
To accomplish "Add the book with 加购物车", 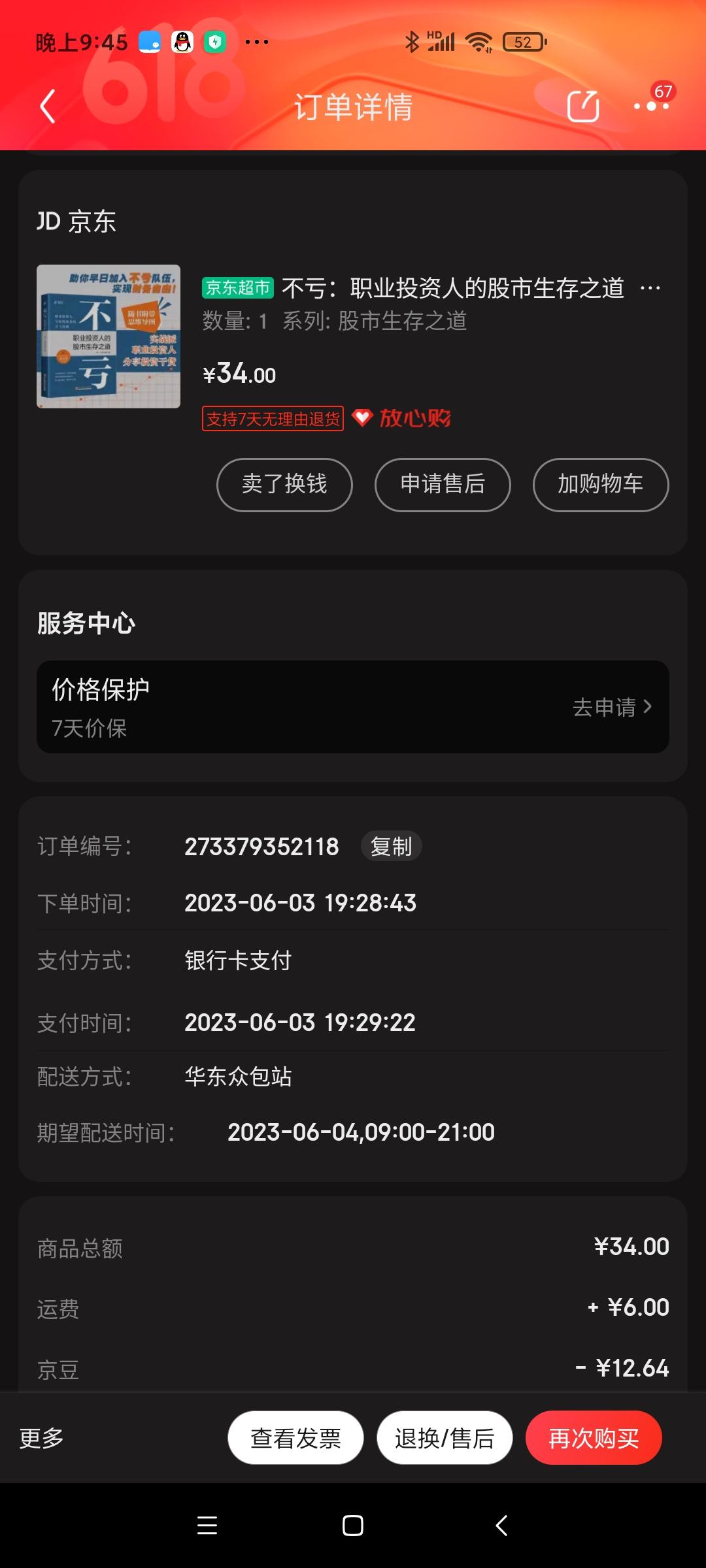I will click(601, 485).
